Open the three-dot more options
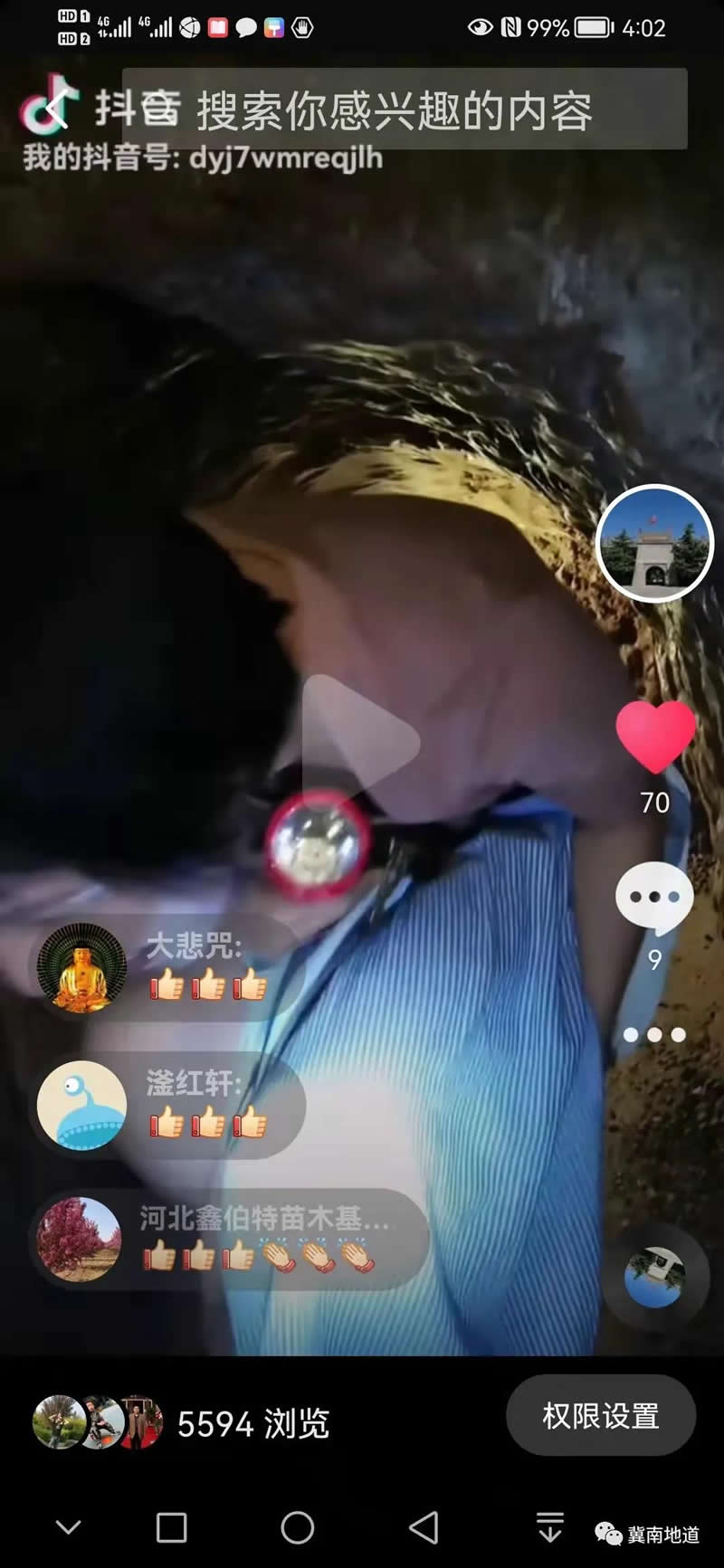 pyautogui.click(x=654, y=1034)
